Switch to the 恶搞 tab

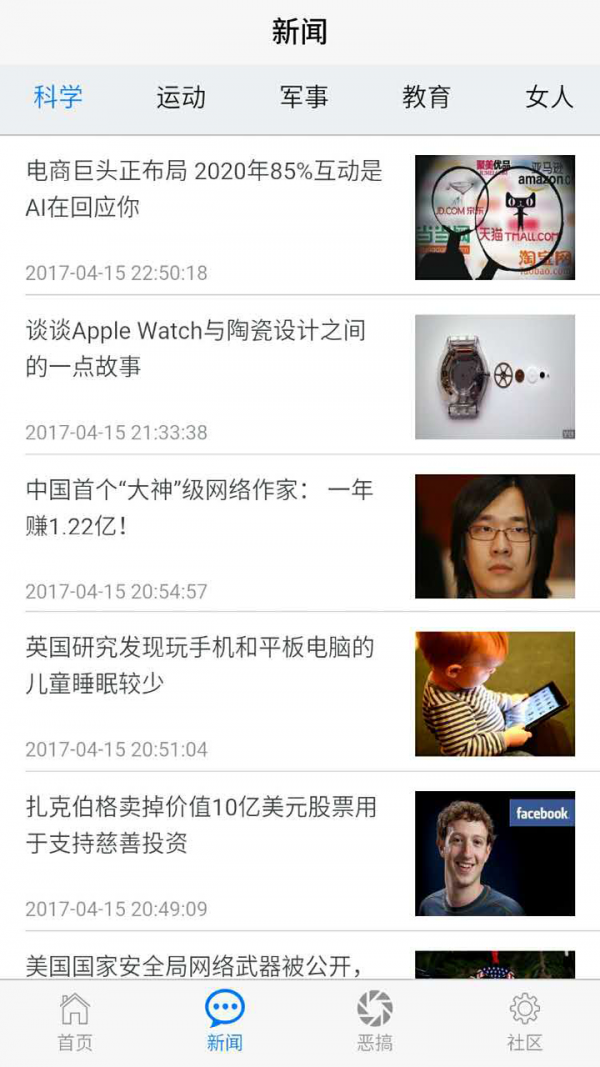[375, 1022]
